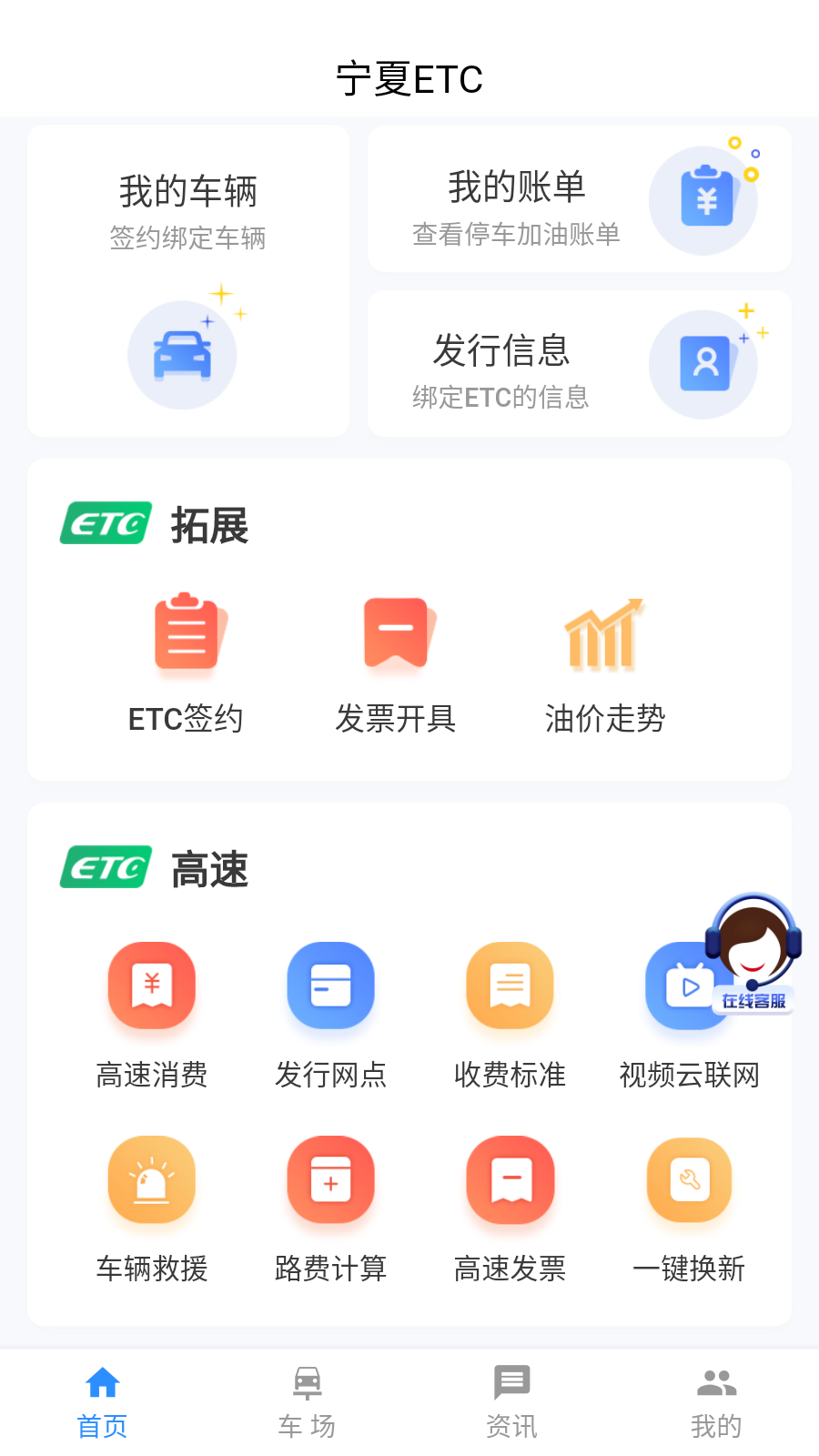The width and height of the screenshot is (819, 1456).
Task: Open the 高速发票 highway invoice icon
Action: point(510,1180)
